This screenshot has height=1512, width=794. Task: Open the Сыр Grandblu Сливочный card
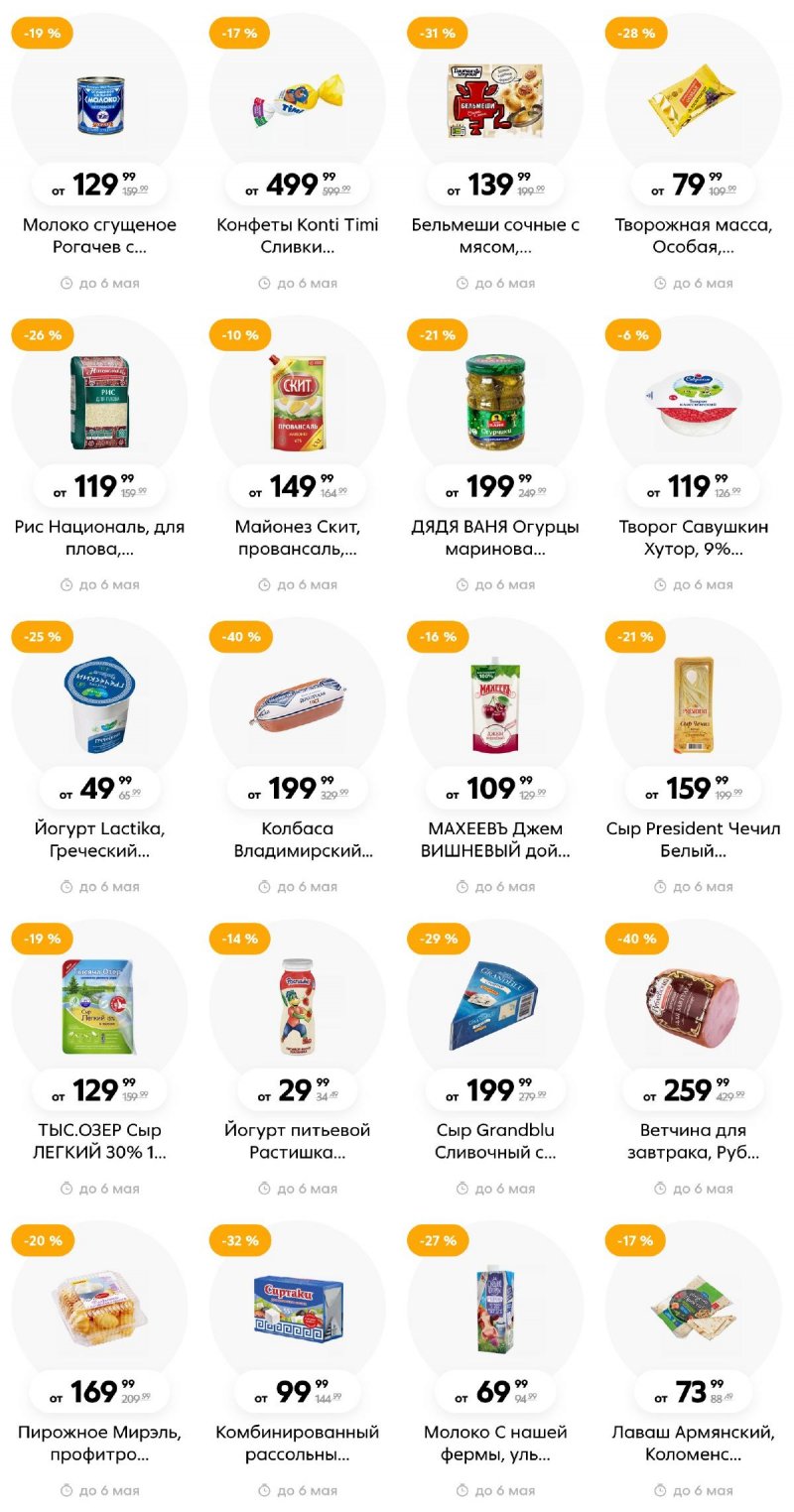[x=495, y=1007]
